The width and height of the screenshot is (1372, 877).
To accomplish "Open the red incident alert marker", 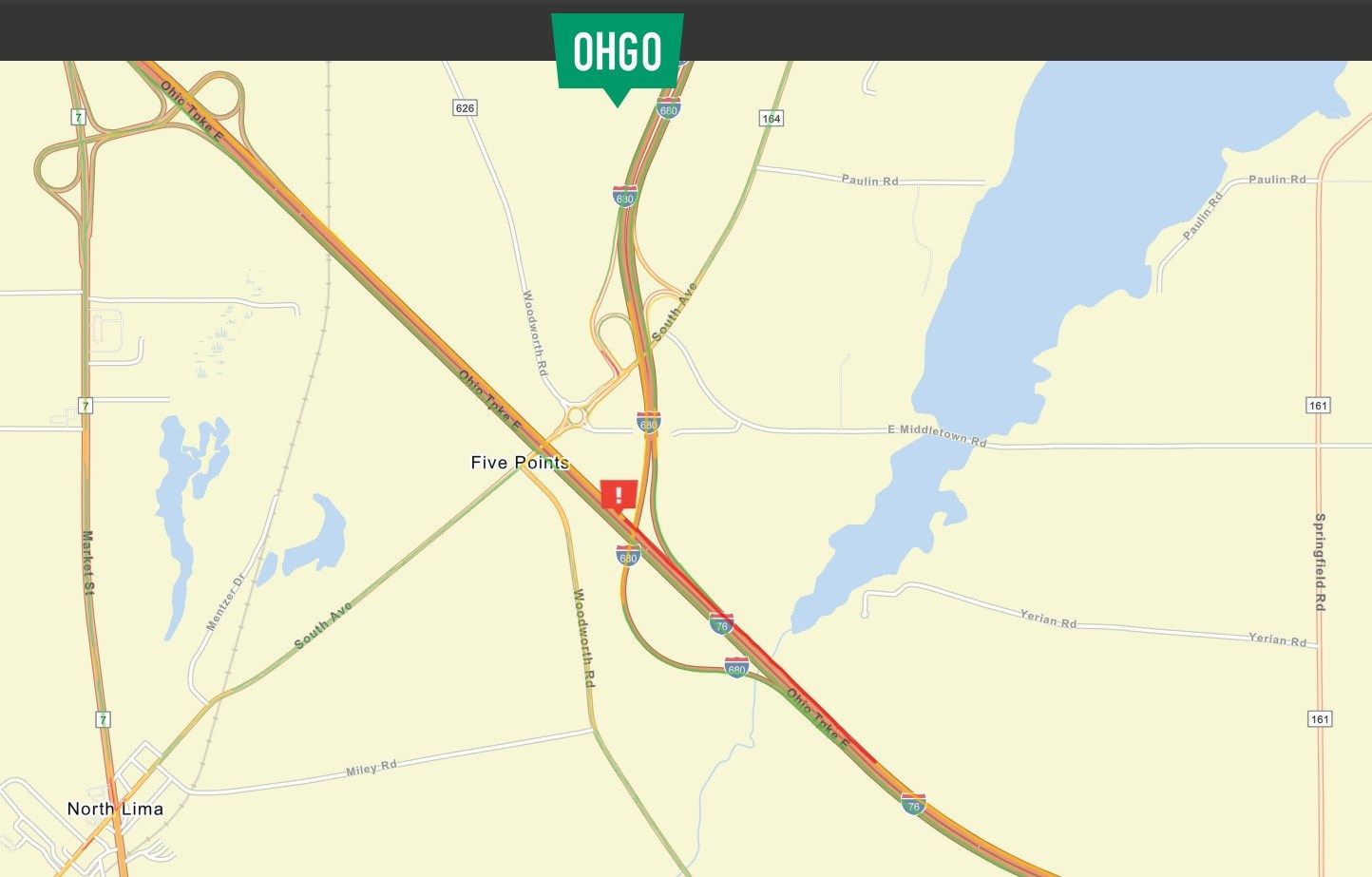I will [x=619, y=495].
